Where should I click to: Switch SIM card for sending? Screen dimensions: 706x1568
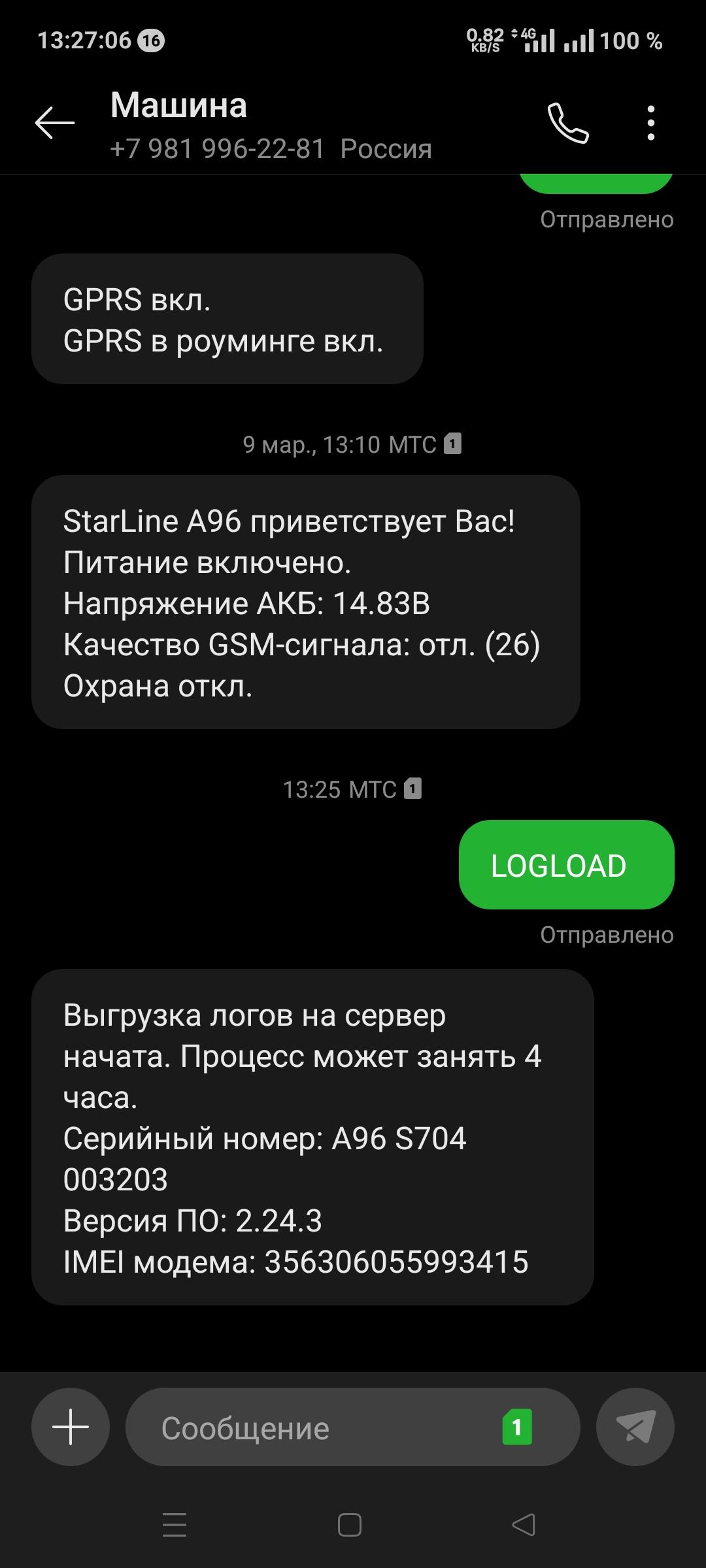pyautogui.click(x=516, y=1428)
